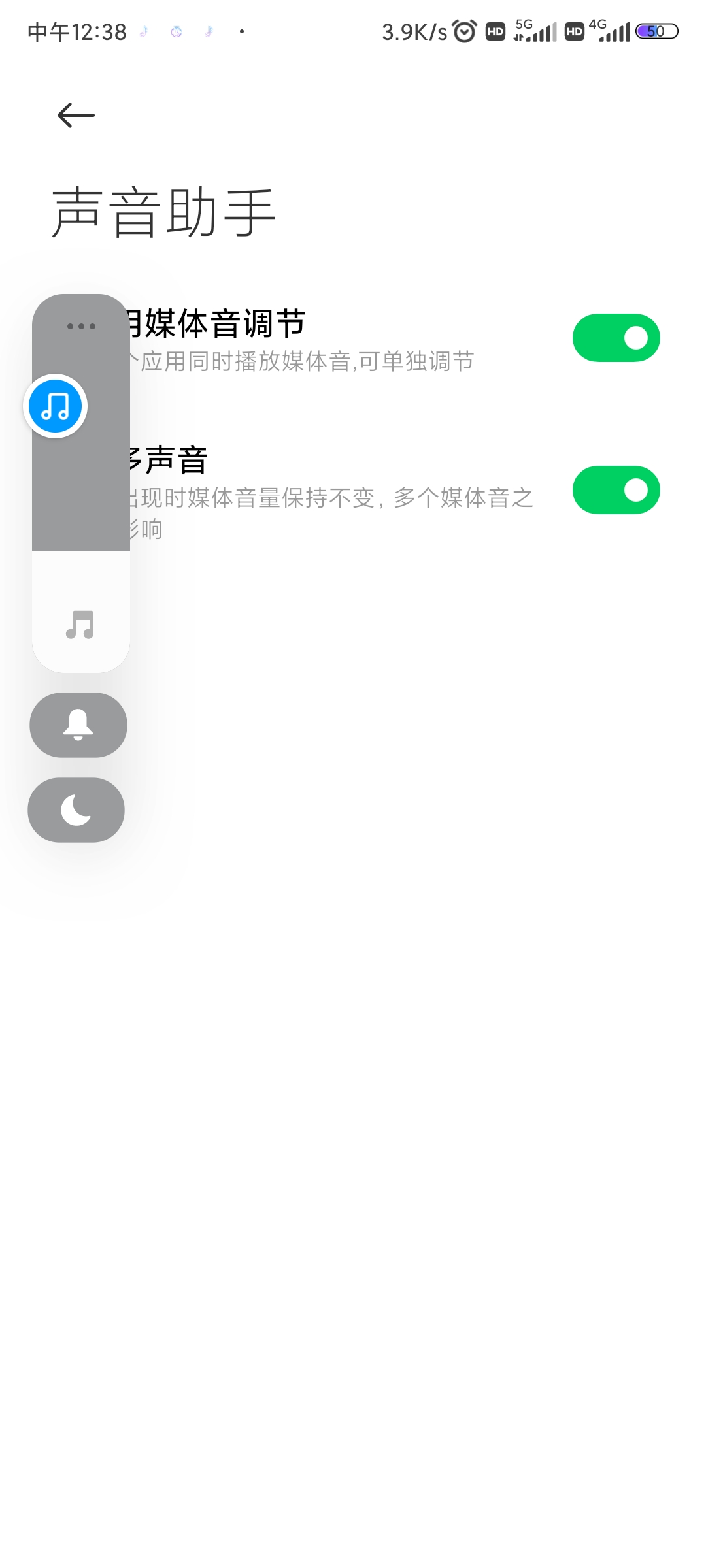Screen dimensions: 706x1568
Task: Tap the blue music app icon
Action: tap(56, 406)
